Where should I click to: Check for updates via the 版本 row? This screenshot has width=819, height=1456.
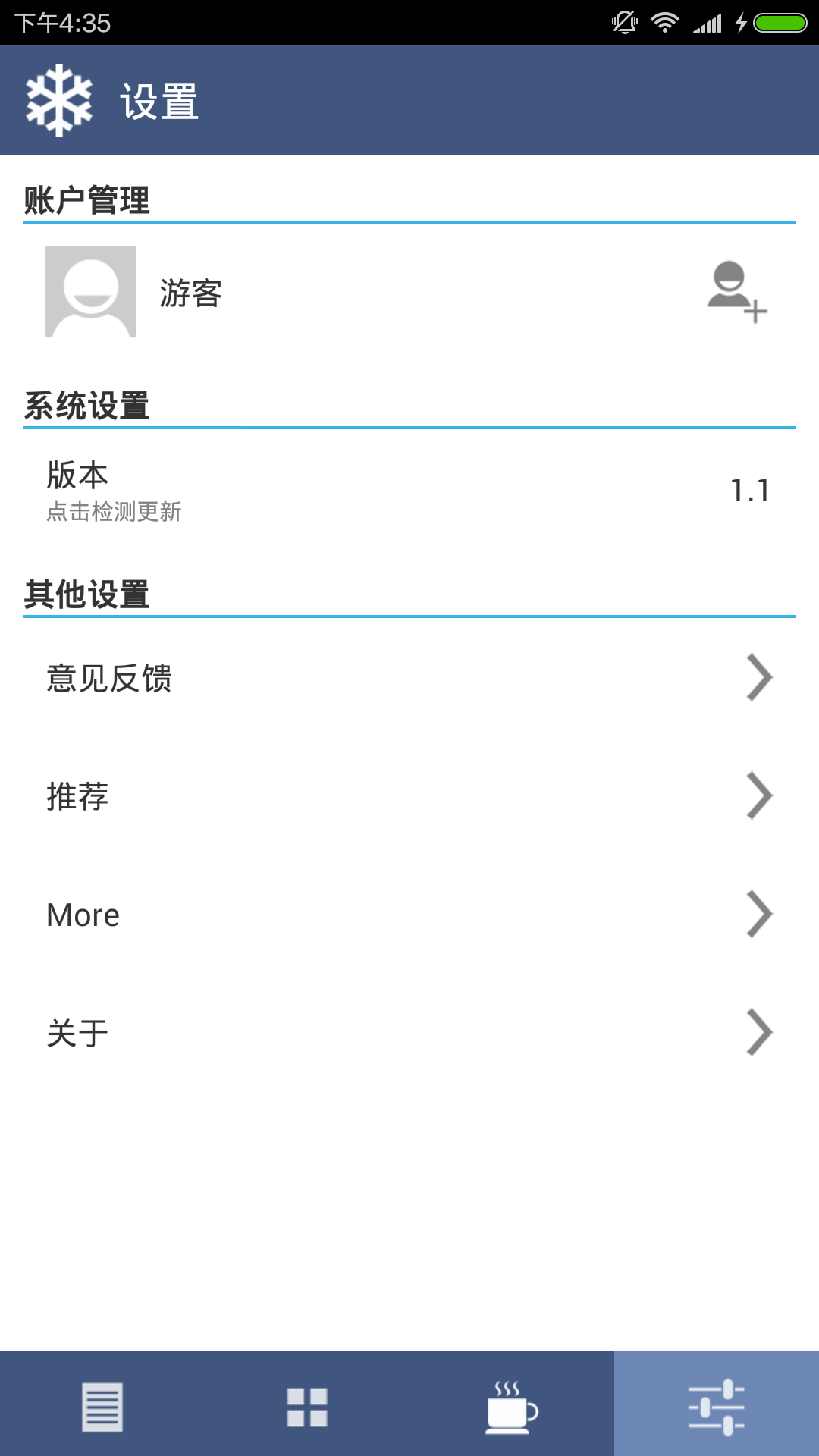pyautogui.click(x=409, y=490)
